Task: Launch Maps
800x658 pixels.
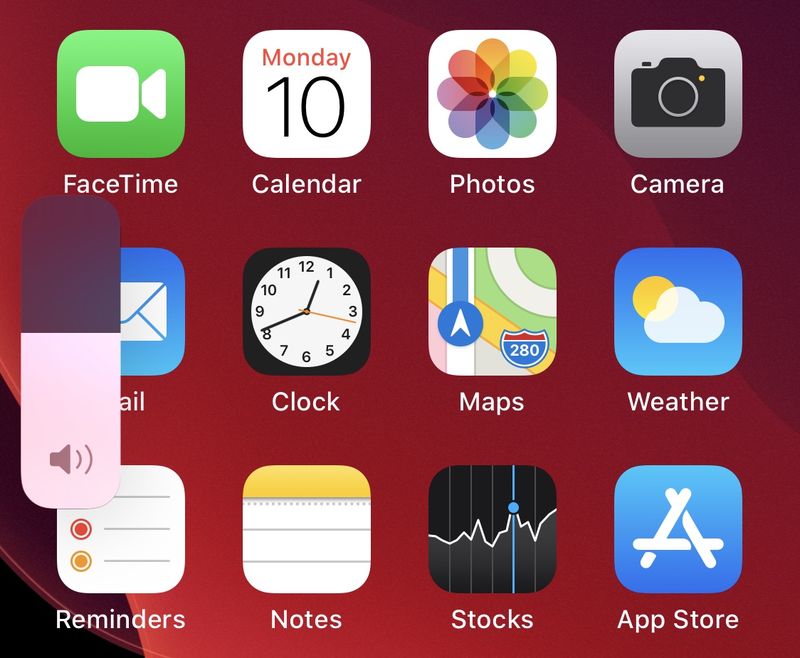Action: coord(492,311)
